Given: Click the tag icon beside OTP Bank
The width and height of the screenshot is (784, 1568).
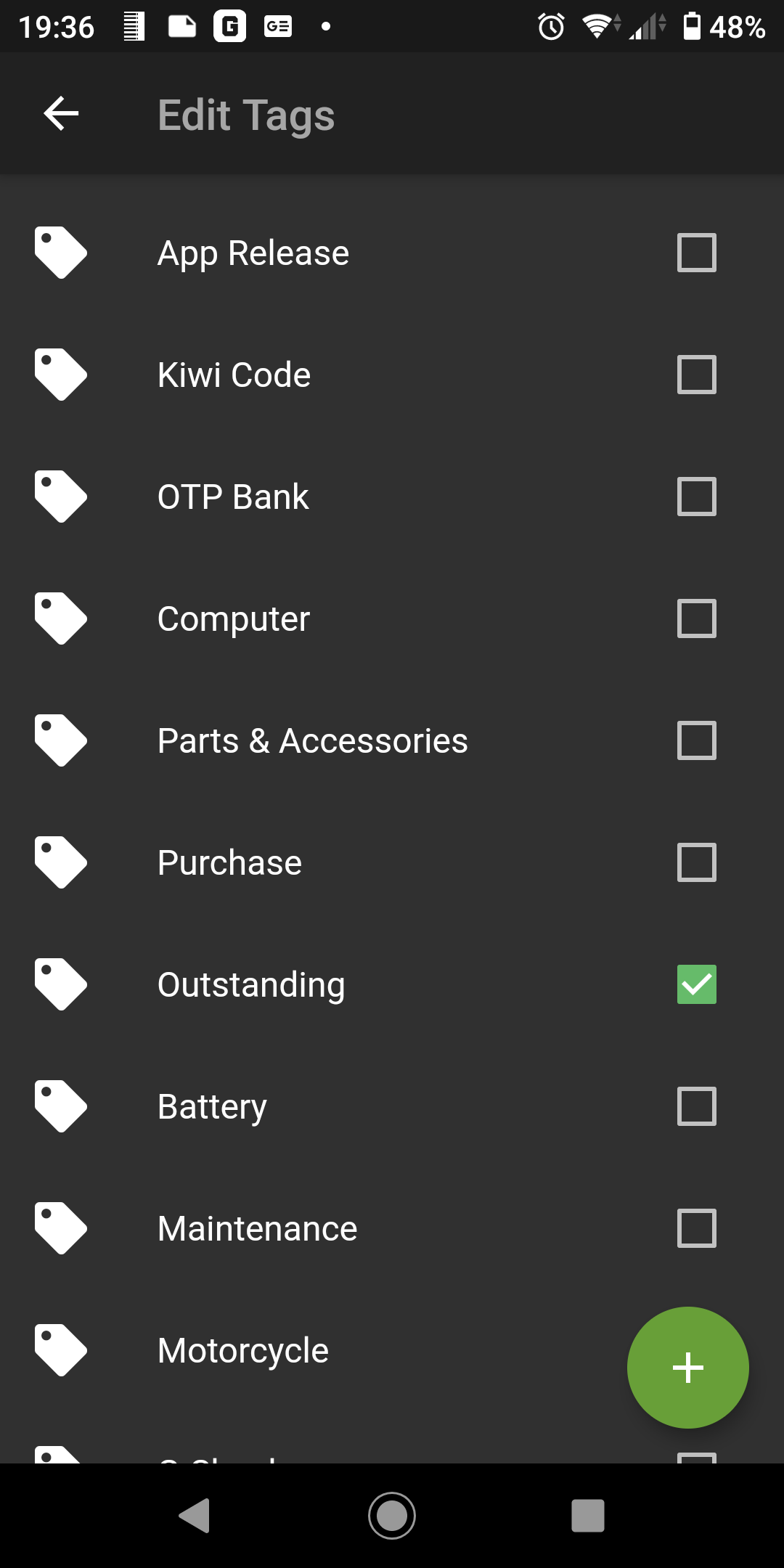Looking at the screenshot, I should [x=60, y=496].
